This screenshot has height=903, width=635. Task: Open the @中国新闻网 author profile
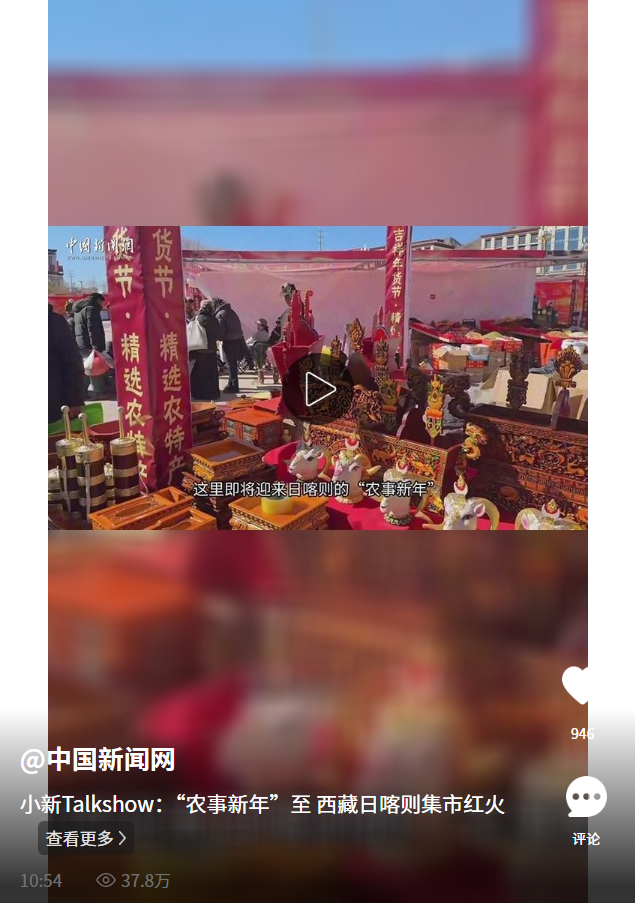tap(98, 760)
